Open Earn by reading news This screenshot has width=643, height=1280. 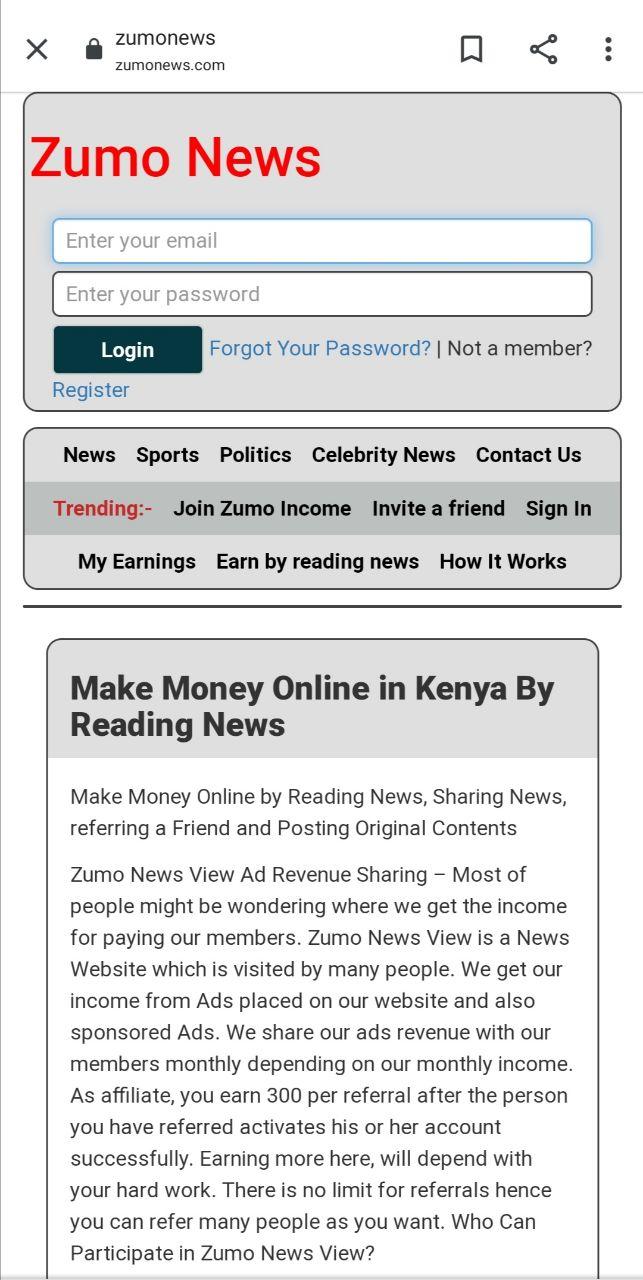[x=317, y=561]
